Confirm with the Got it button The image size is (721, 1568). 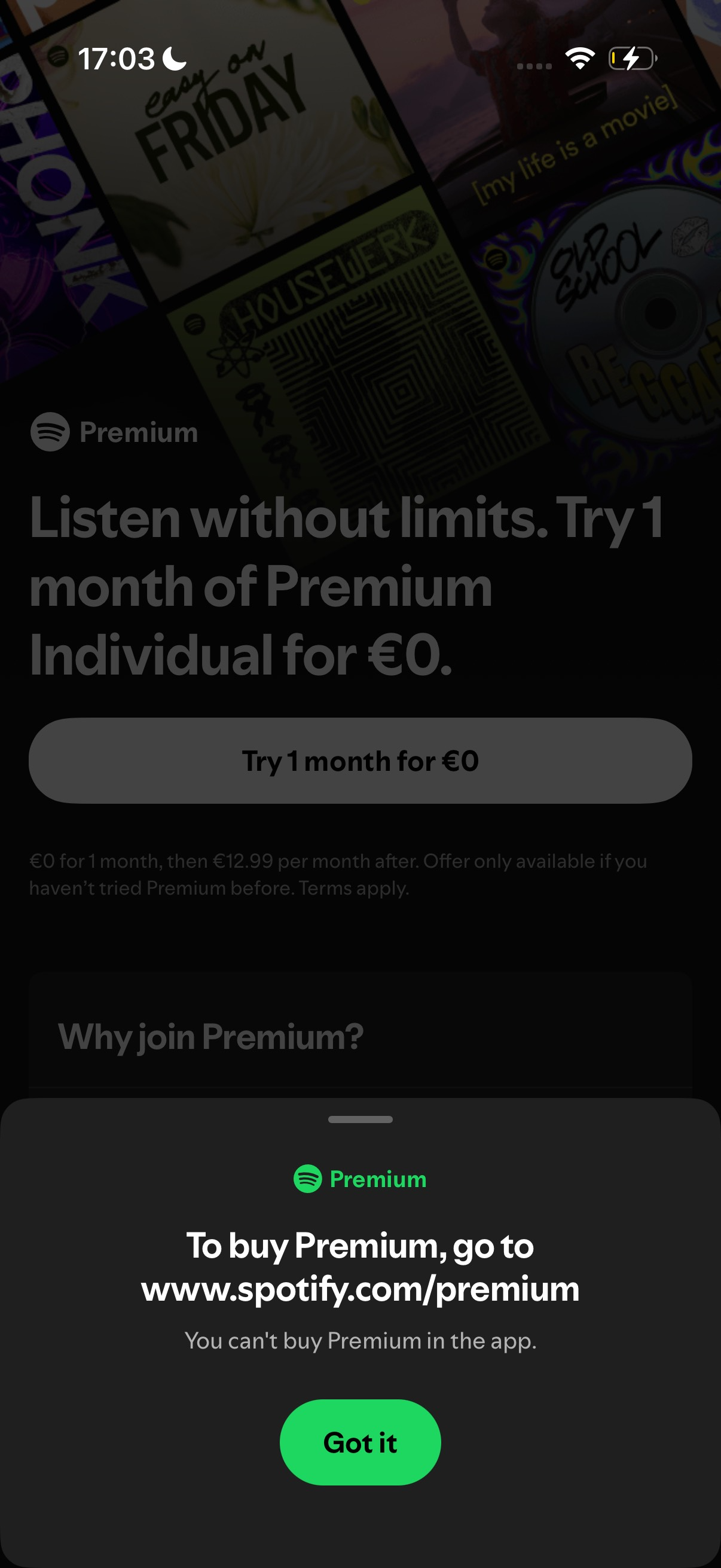point(360,1442)
